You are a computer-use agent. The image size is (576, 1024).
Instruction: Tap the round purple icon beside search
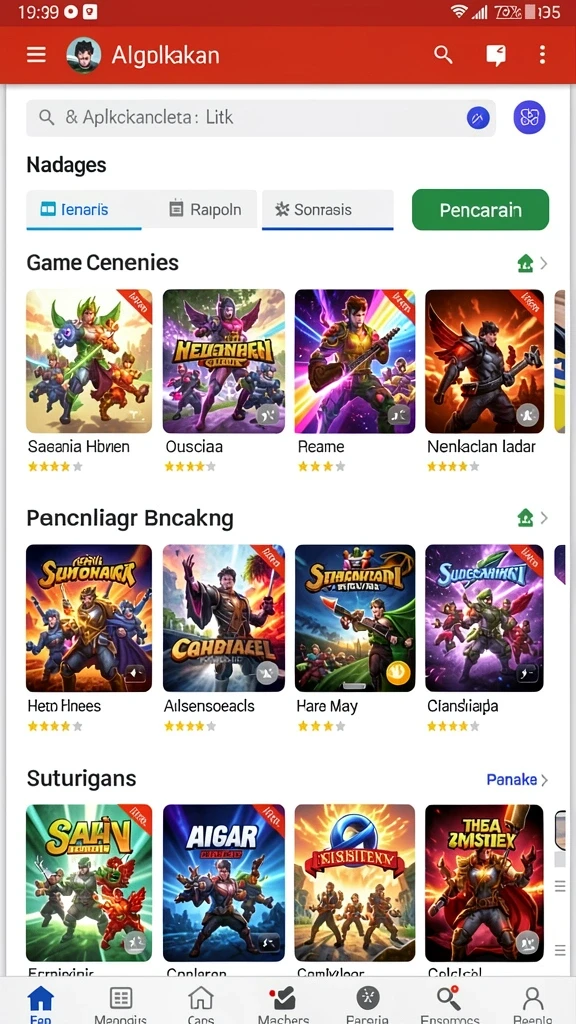tap(529, 118)
